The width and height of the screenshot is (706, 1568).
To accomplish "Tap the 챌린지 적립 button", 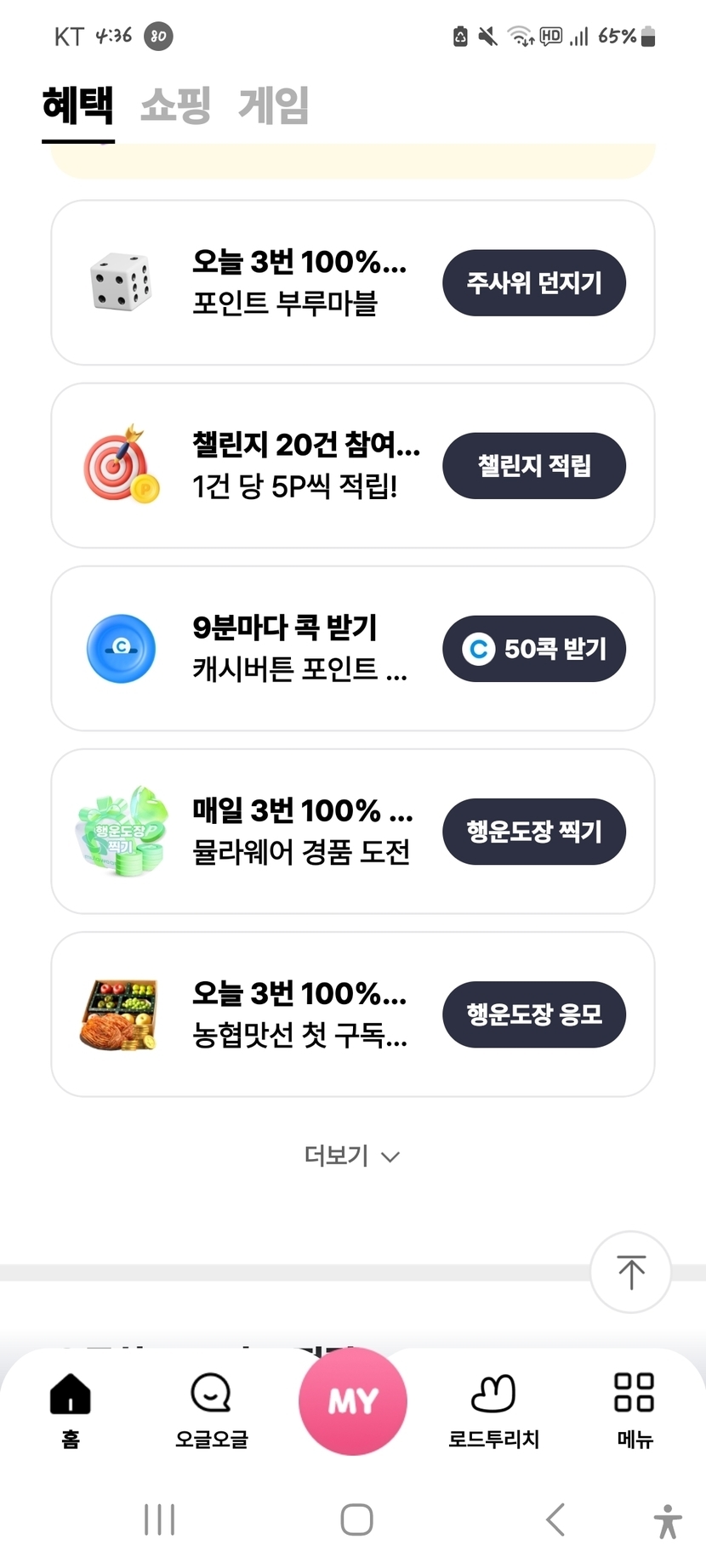I will [533, 465].
